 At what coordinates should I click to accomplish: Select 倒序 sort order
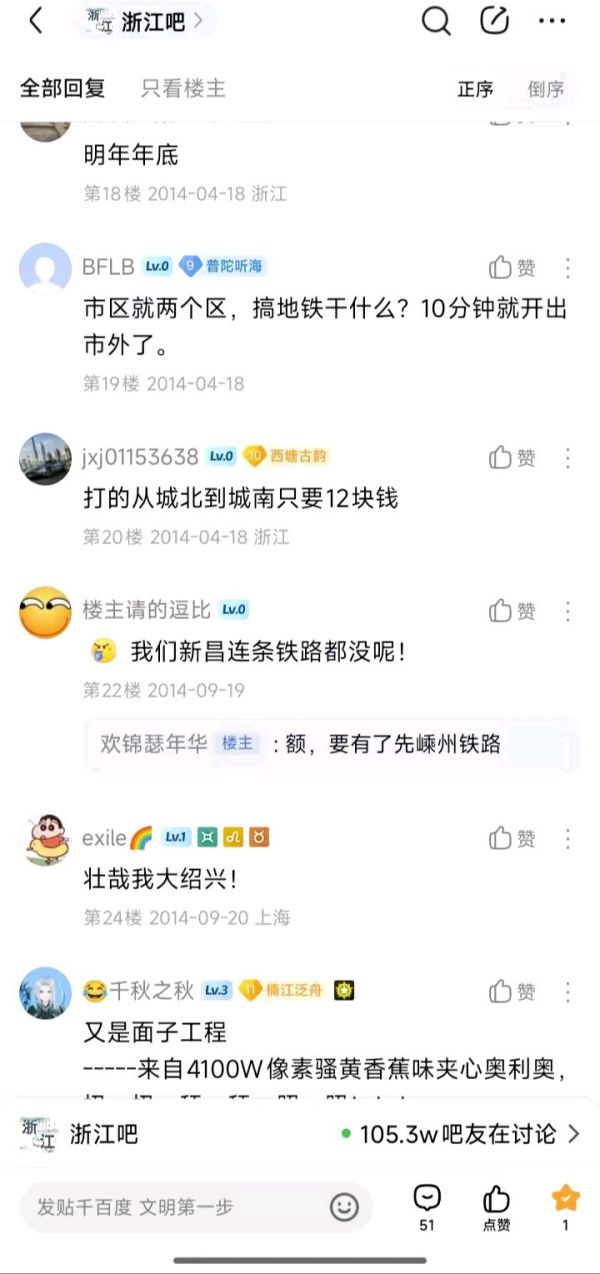click(546, 89)
